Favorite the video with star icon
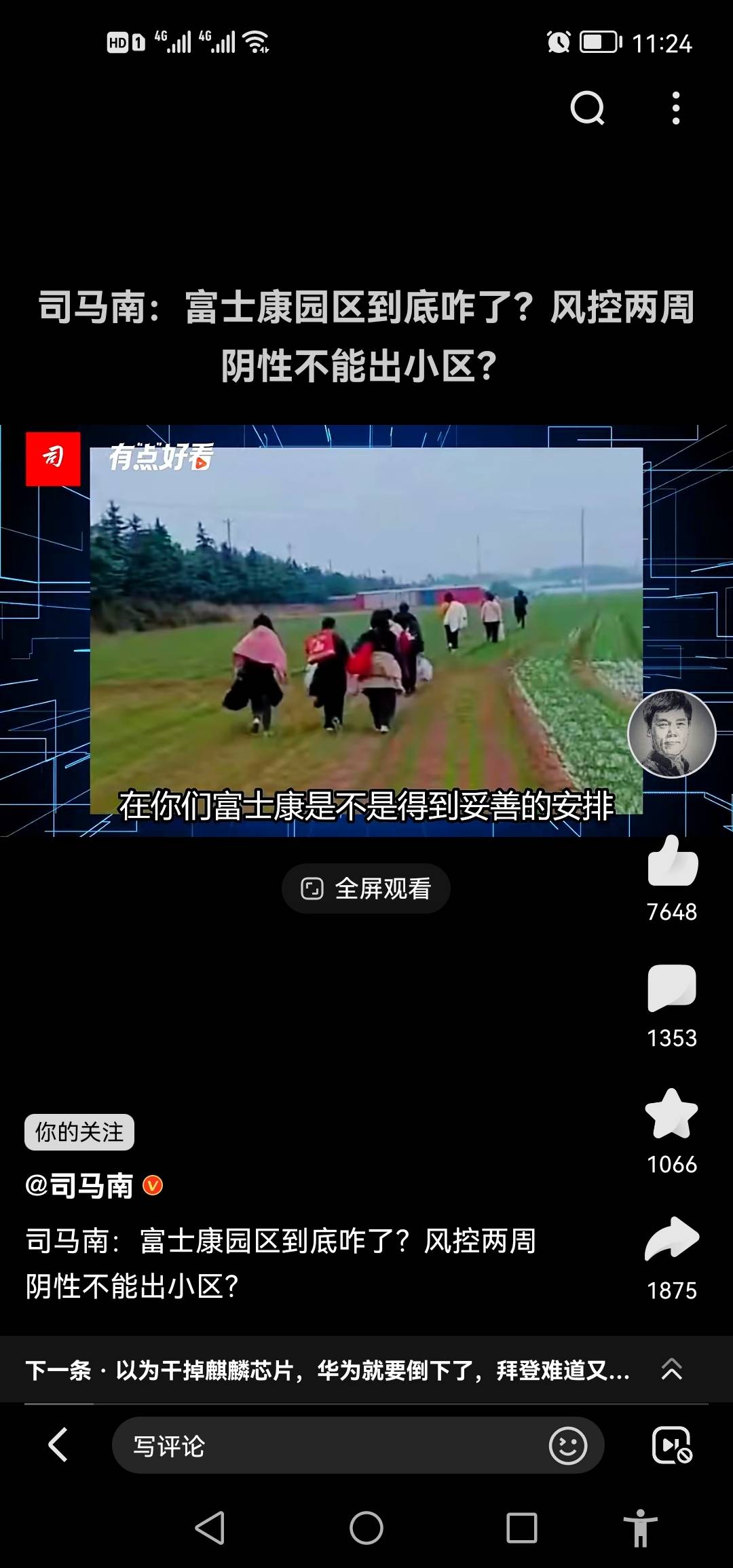The width and height of the screenshot is (733, 1568). (672, 1114)
